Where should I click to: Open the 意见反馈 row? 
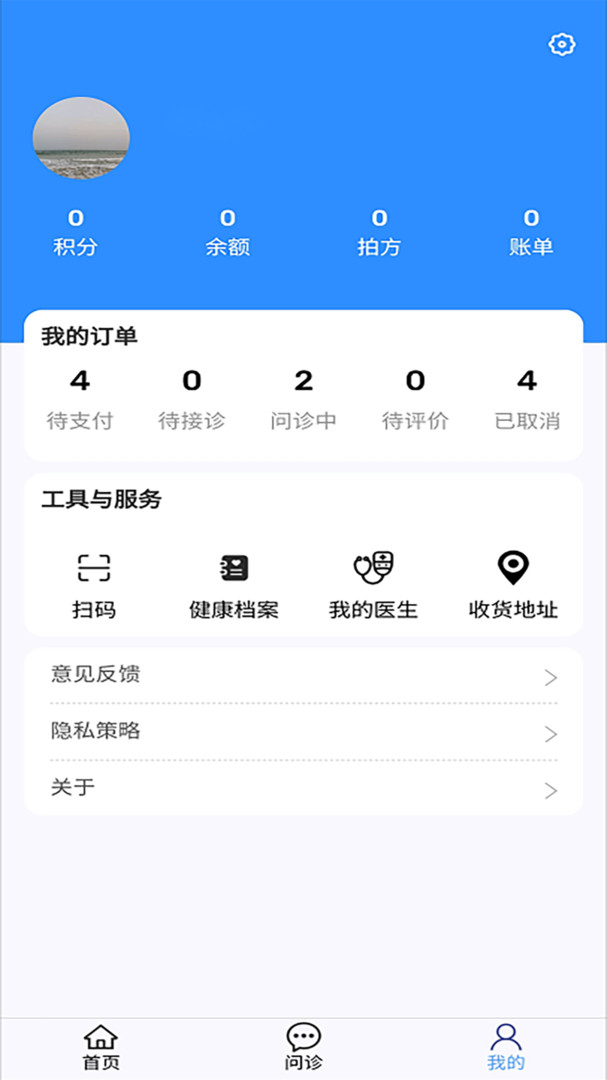(x=303, y=676)
